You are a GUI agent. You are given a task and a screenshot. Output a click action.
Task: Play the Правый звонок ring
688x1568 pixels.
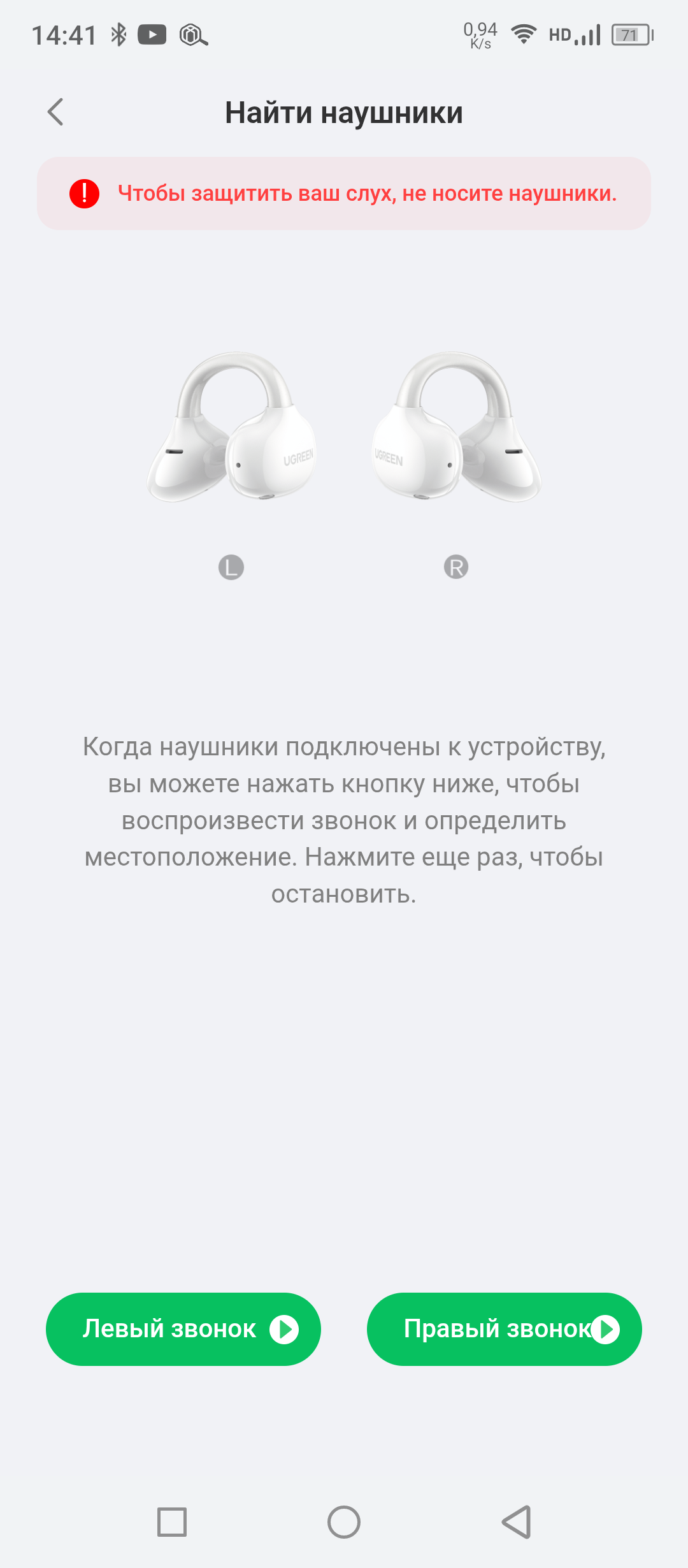[504, 1329]
